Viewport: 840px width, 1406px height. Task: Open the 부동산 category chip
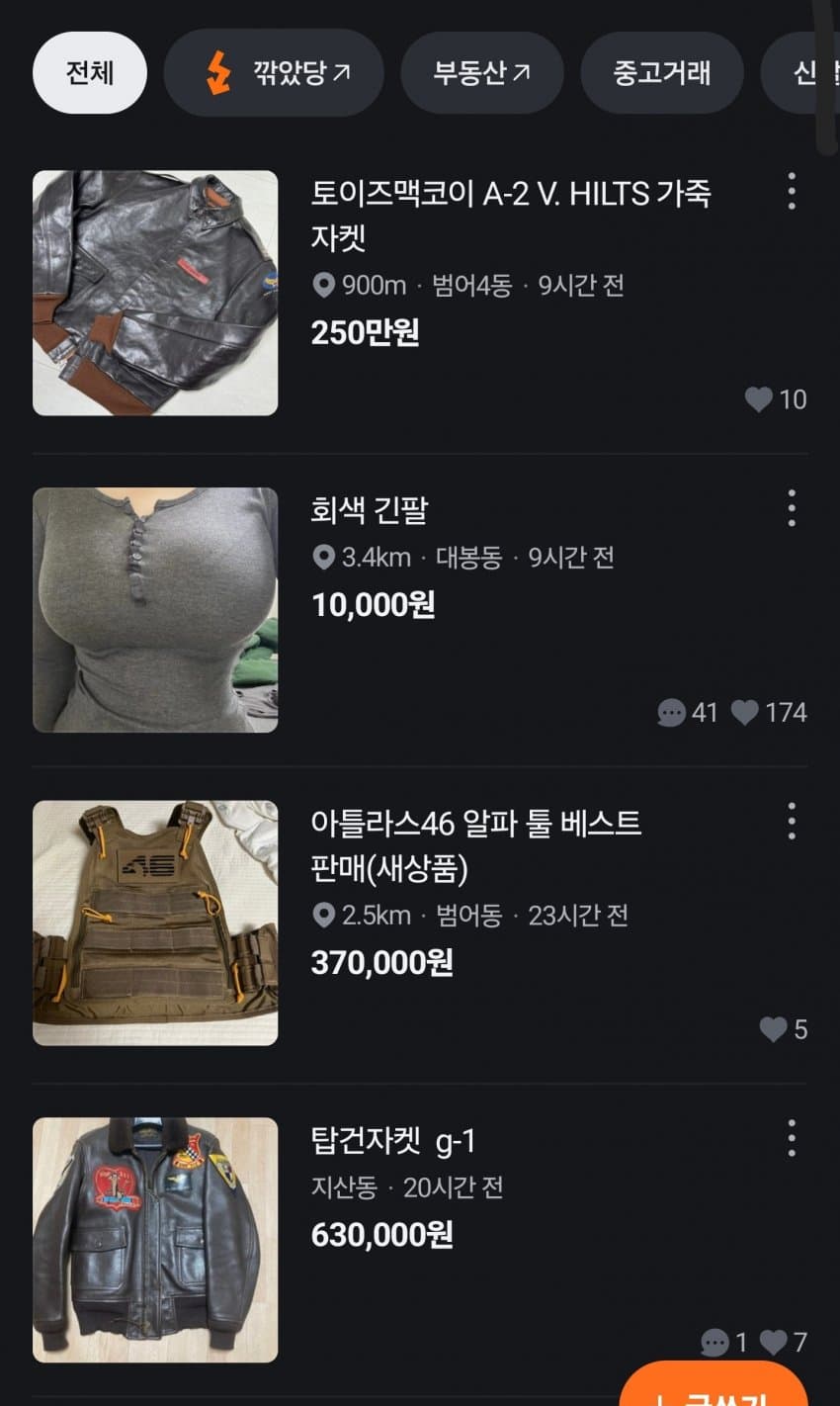click(x=481, y=73)
